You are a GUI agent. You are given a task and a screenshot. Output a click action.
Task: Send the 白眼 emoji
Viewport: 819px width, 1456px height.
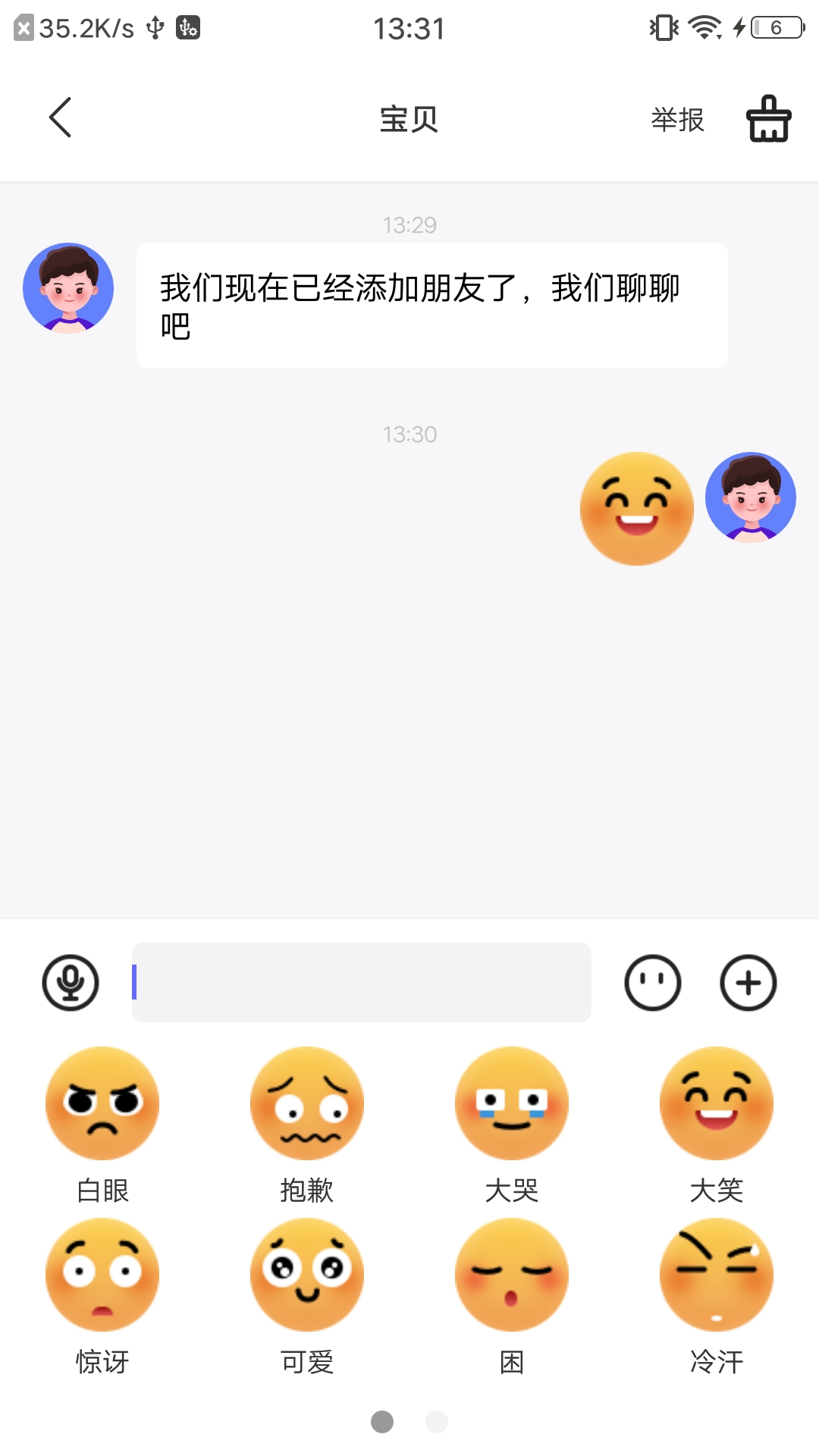point(102,1104)
